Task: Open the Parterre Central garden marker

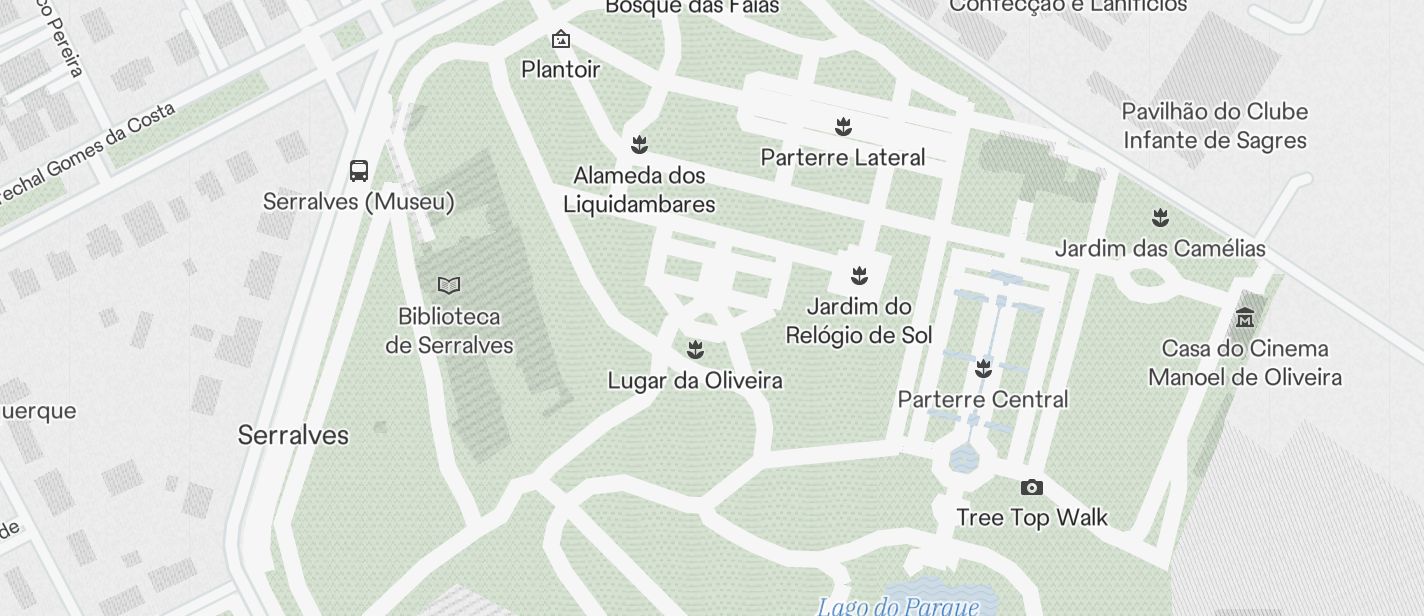Action: (983, 369)
